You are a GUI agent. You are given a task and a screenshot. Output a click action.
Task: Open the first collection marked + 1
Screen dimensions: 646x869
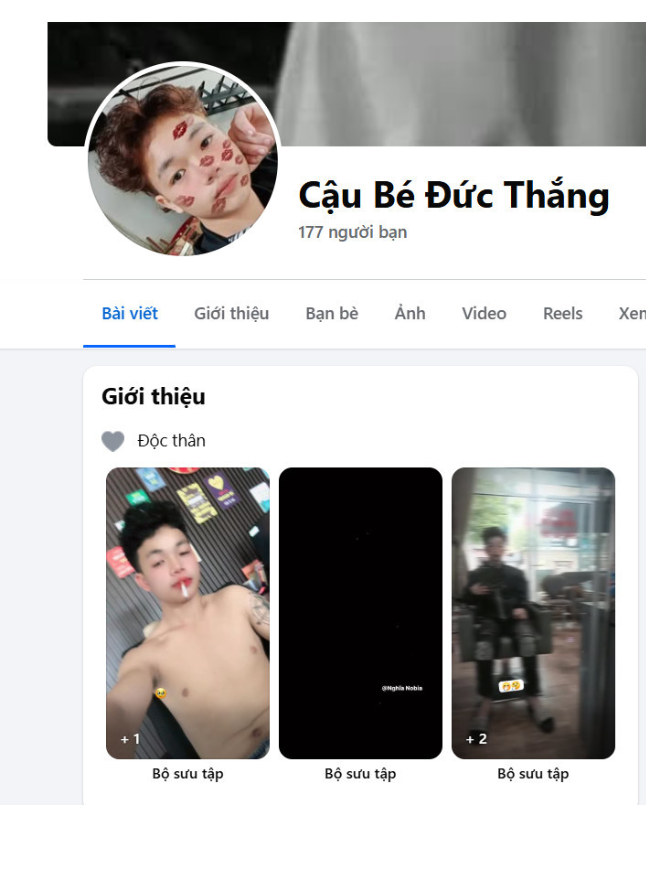188,612
